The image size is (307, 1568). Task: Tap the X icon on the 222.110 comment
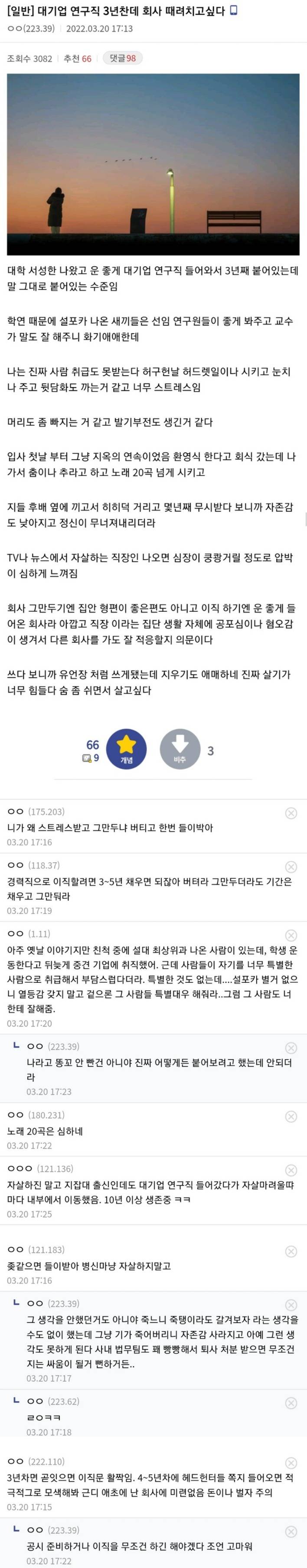pos(291,1463)
